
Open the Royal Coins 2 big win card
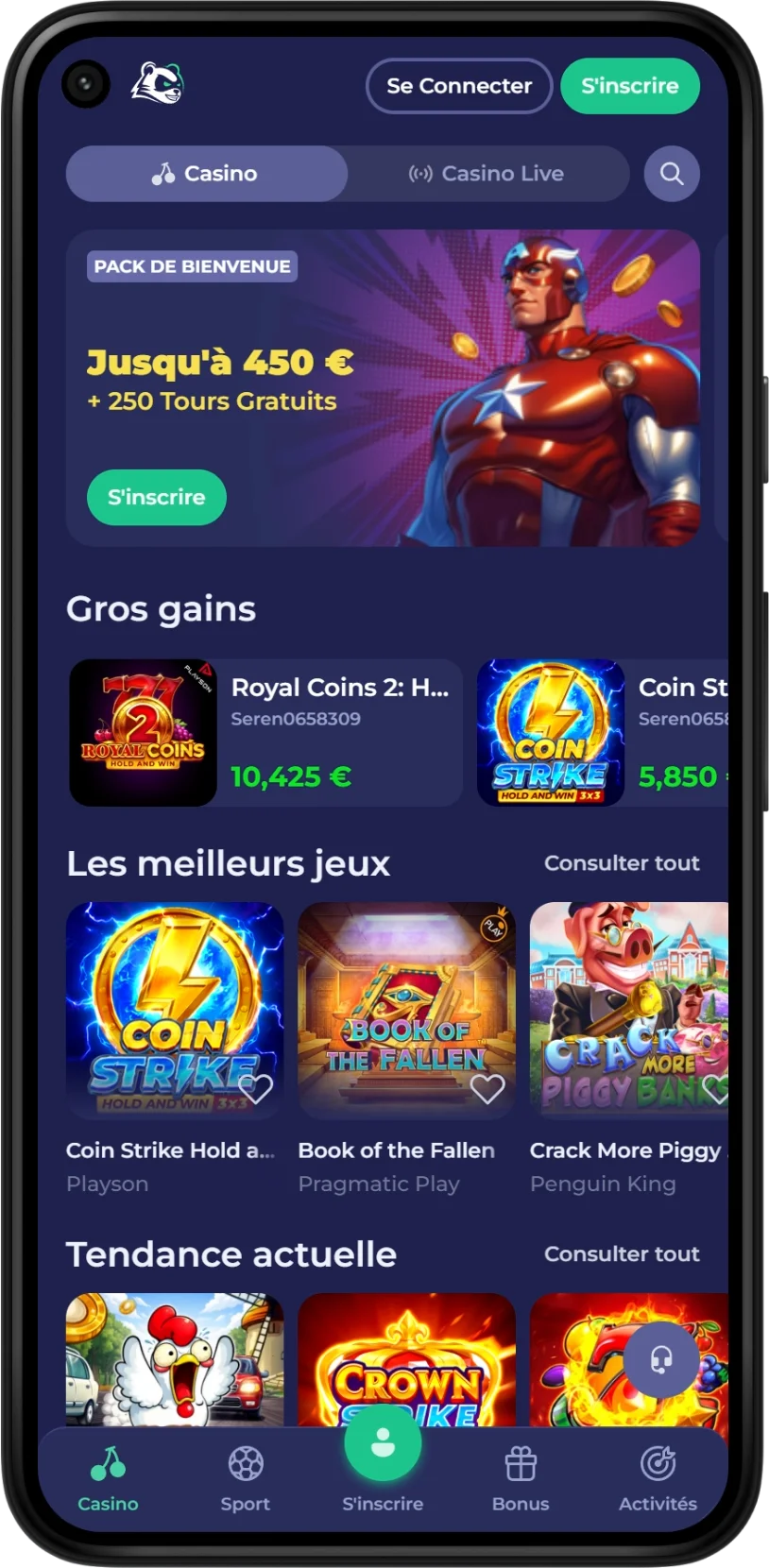point(265,733)
